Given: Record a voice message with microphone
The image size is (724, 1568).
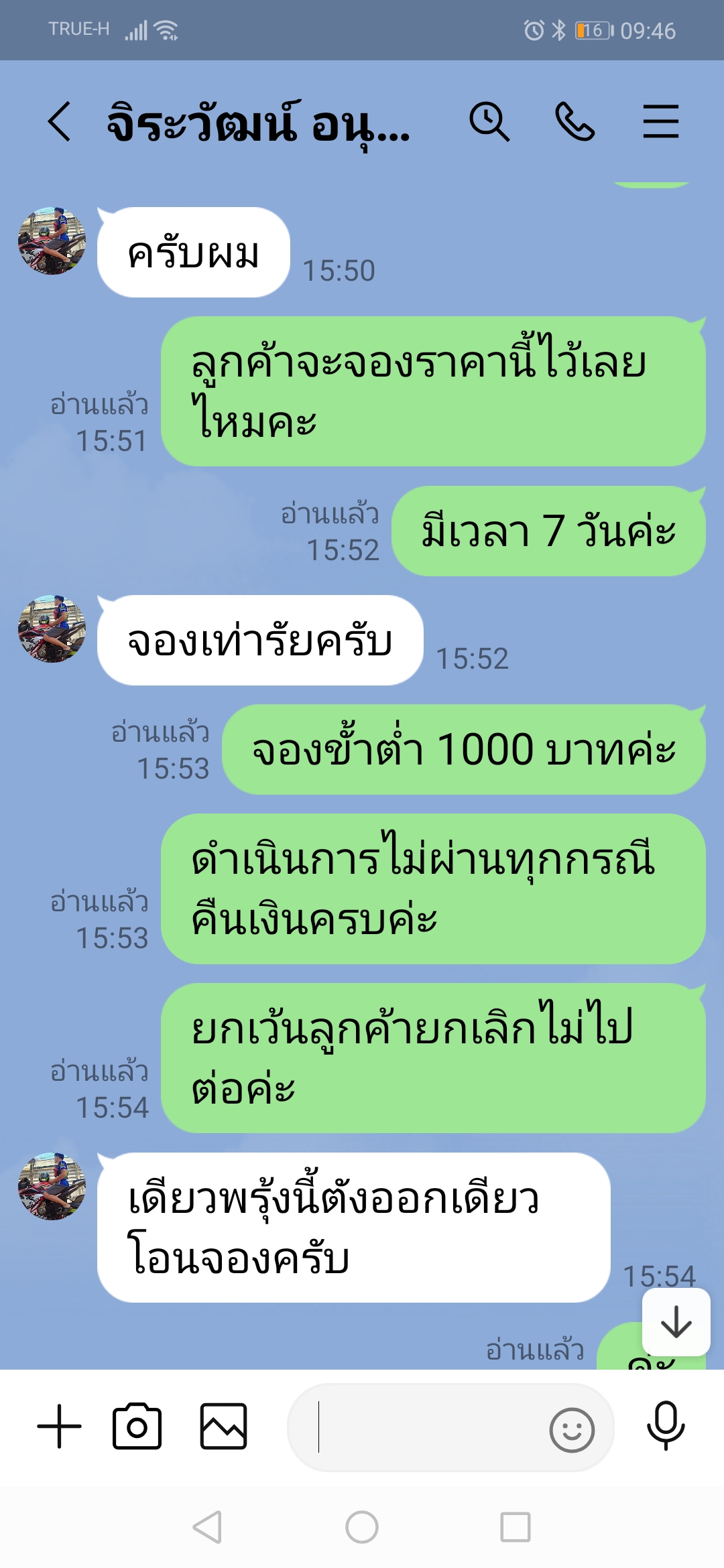Looking at the screenshot, I should pos(666,1426).
